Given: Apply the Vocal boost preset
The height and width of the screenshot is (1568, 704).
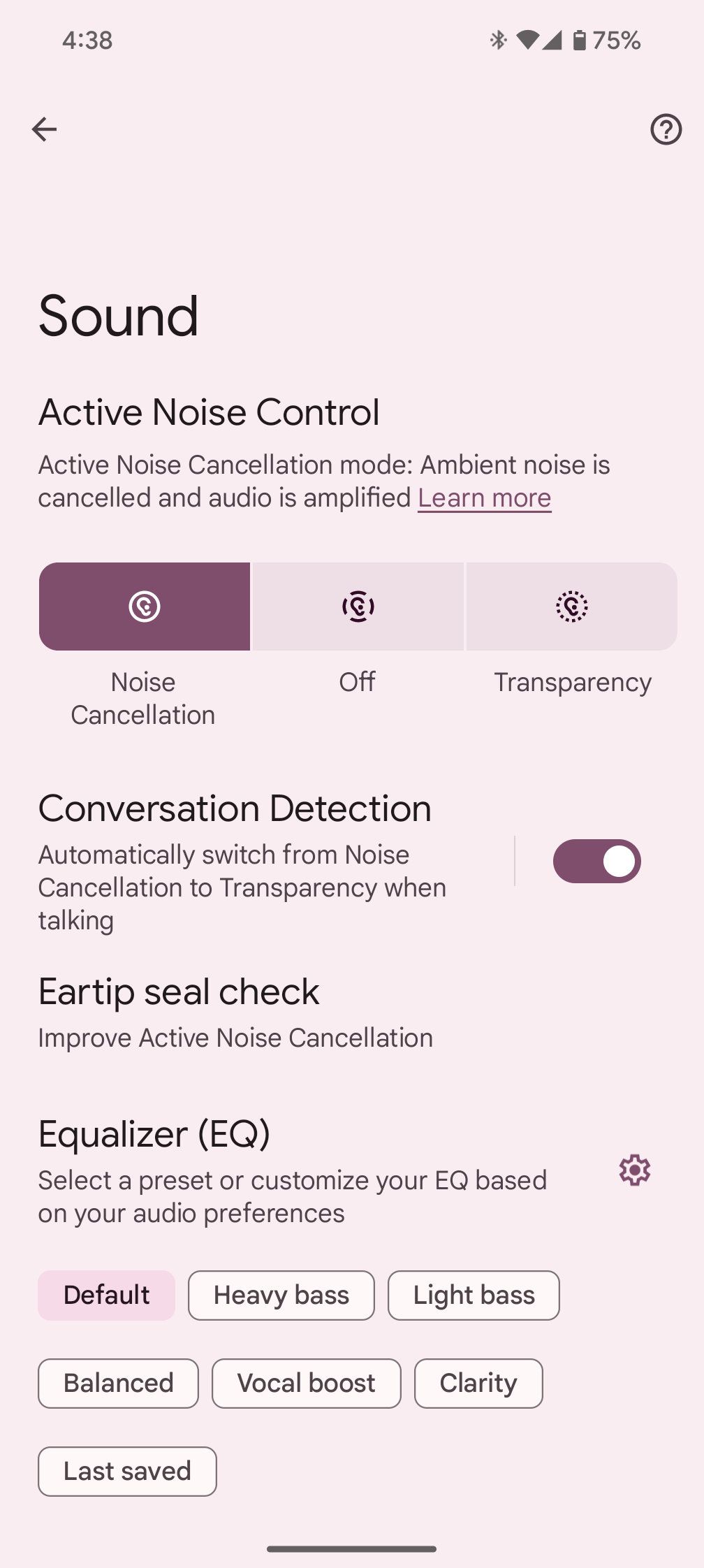Looking at the screenshot, I should coord(307,1384).
